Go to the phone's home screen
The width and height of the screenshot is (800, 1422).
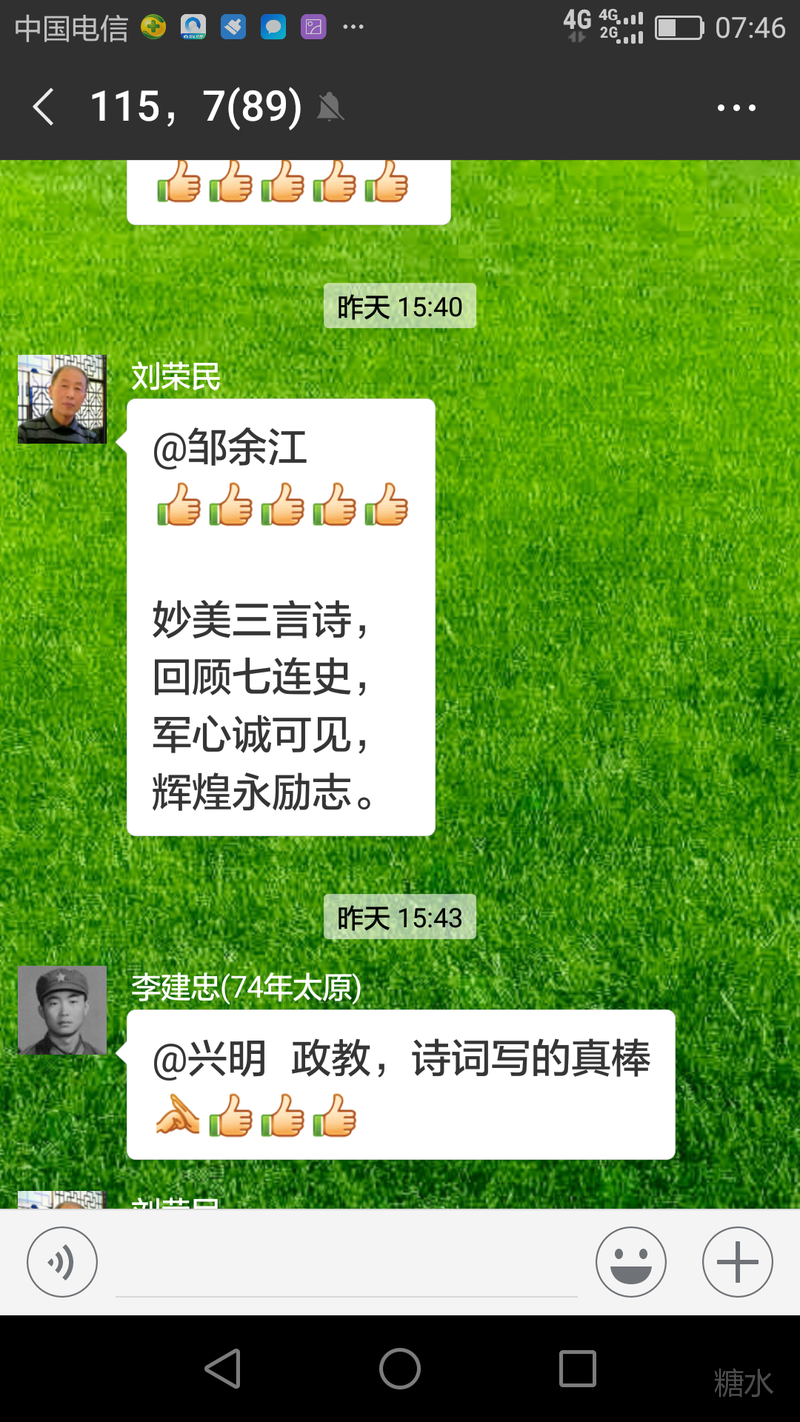coord(400,1368)
